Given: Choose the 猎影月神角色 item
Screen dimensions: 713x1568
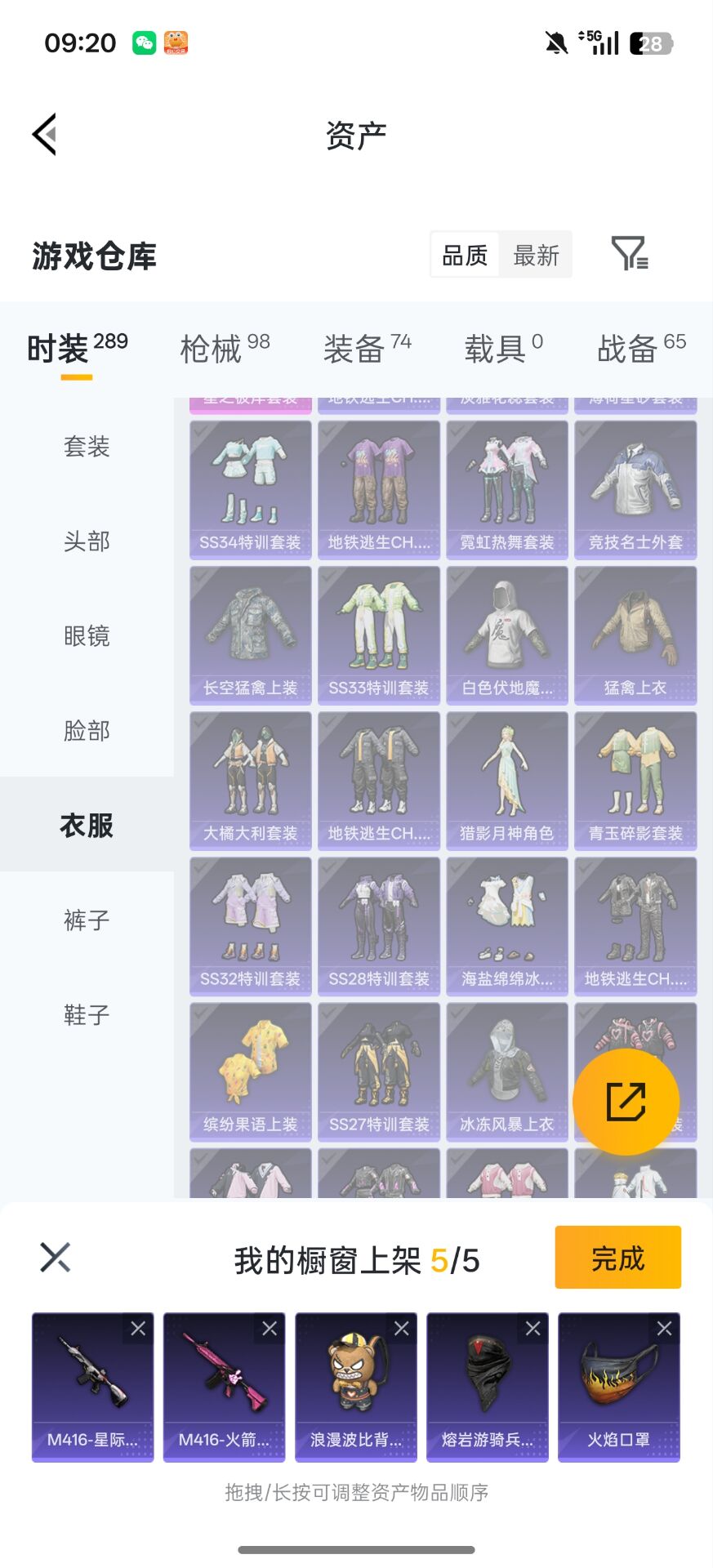Looking at the screenshot, I should click(x=507, y=781).
